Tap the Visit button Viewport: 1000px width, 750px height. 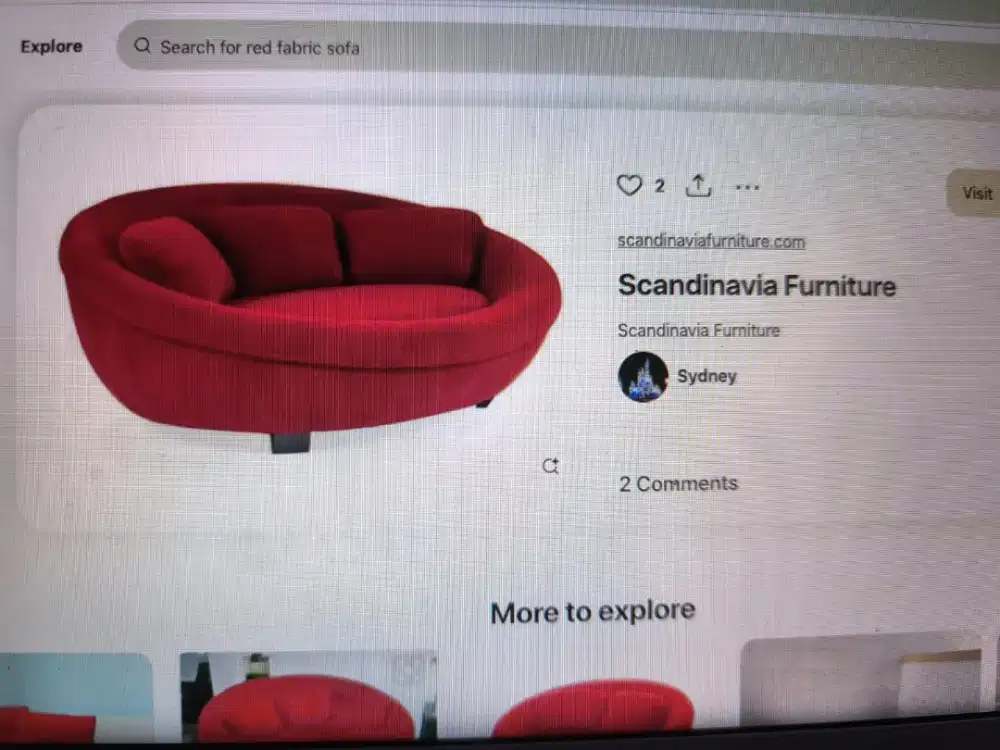(x=976, y=193)
